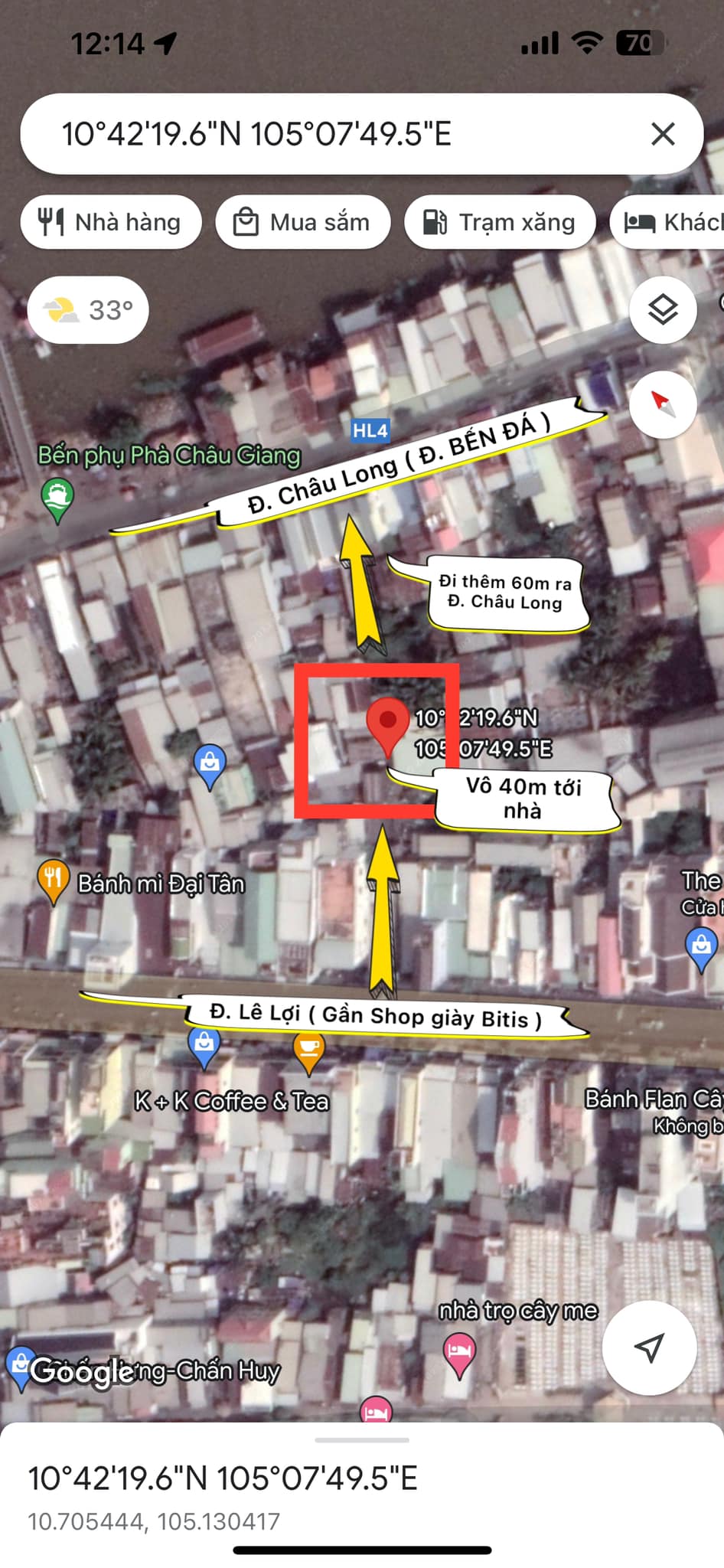Open the map layers button
Image resolution: width=724 pixels, height=1568 pixels.
[663, 310]
